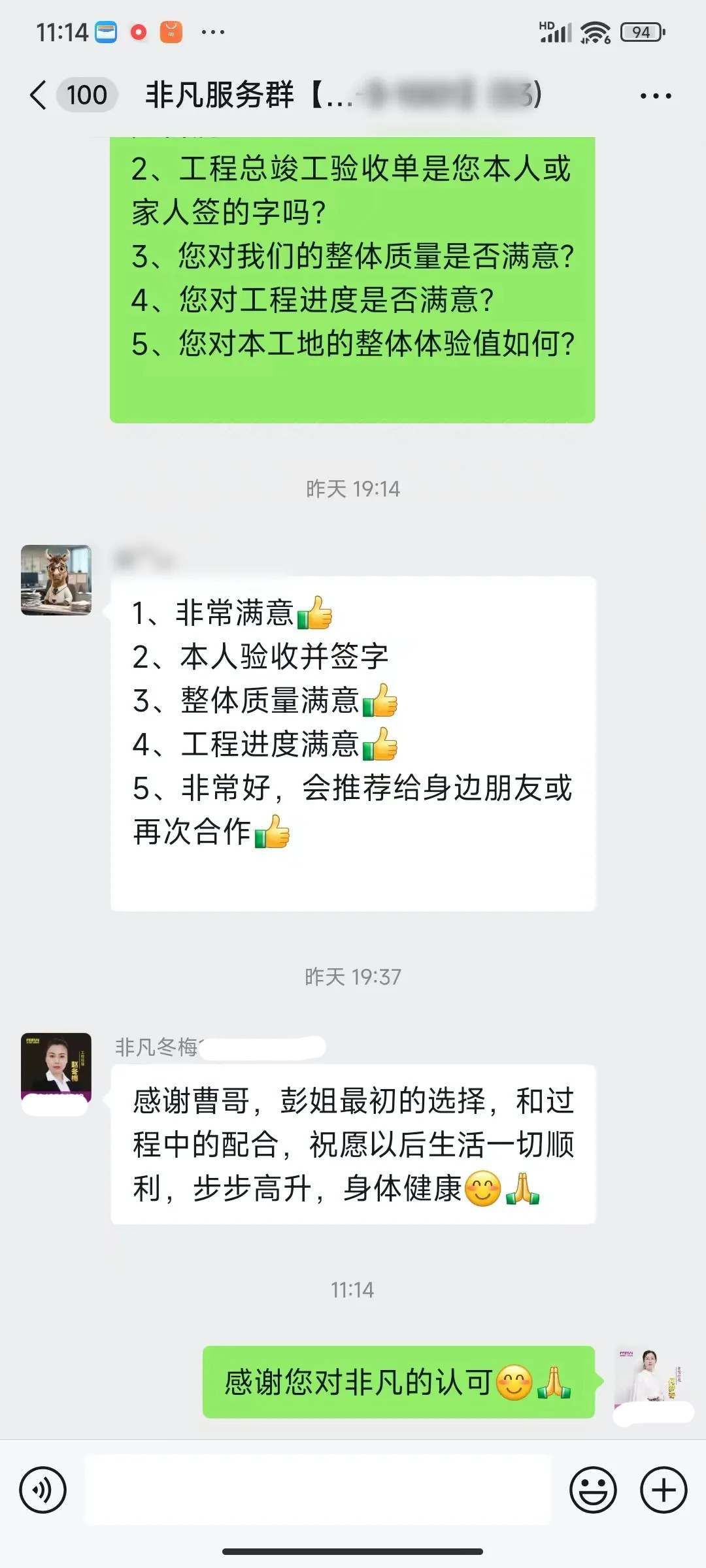Open the avatar of 非凡冬梅
This screenshot has height=1568, width=706.
pyautogui.click(x=56, y=1068)
